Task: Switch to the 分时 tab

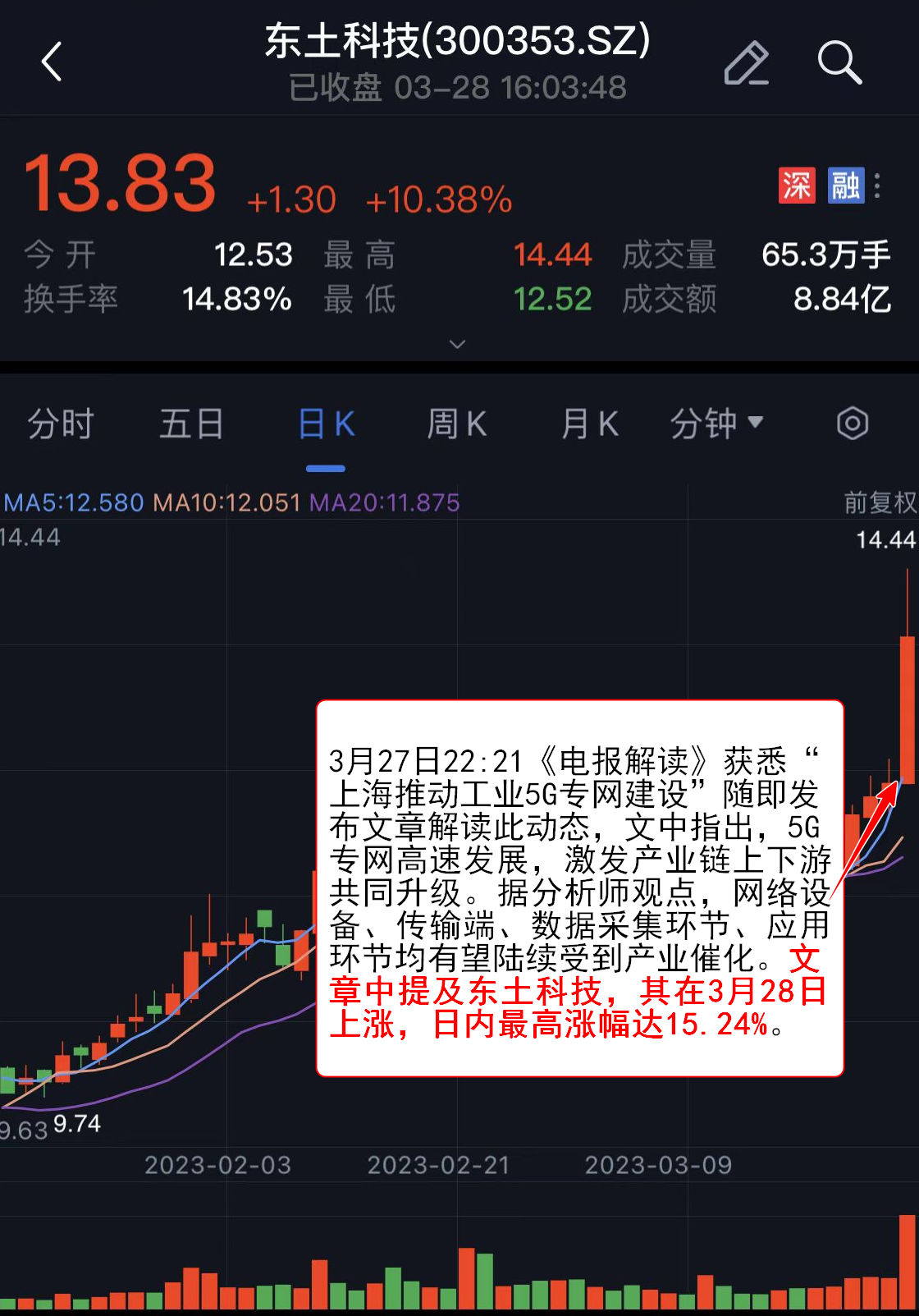Action: click(x=61, y=424)
